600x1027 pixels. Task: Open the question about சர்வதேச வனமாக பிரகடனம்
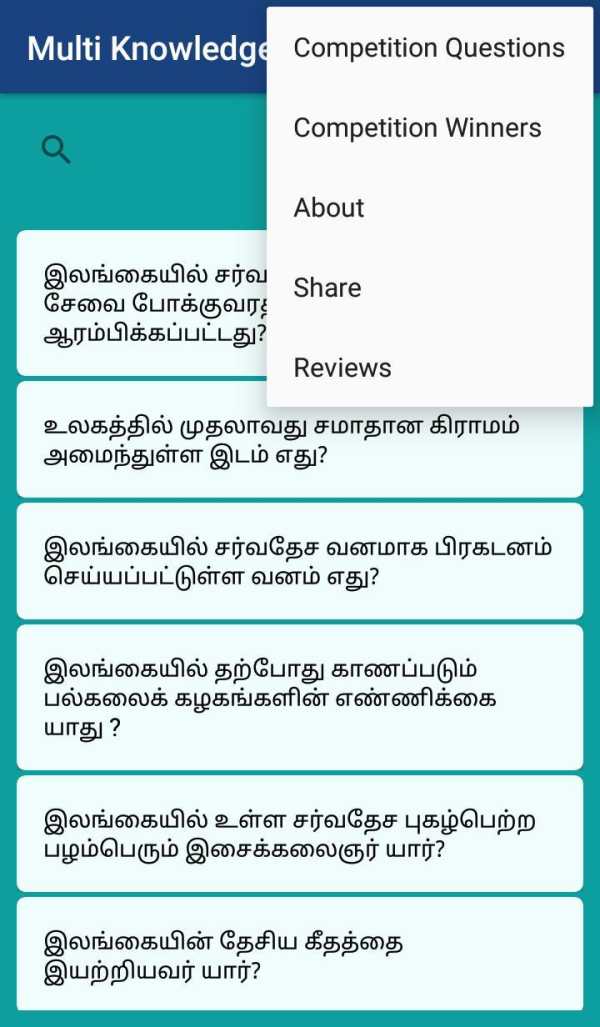click(300, 561)
